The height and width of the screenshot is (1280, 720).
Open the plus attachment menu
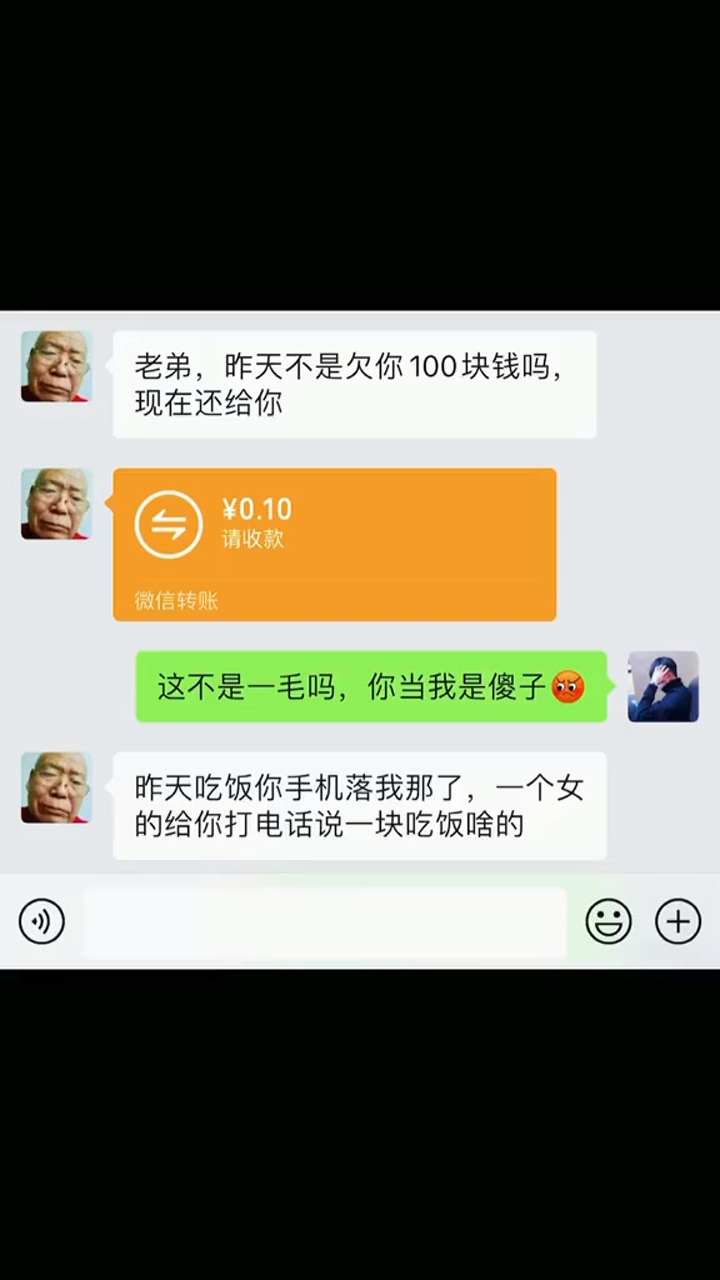[x=678, y=921]
